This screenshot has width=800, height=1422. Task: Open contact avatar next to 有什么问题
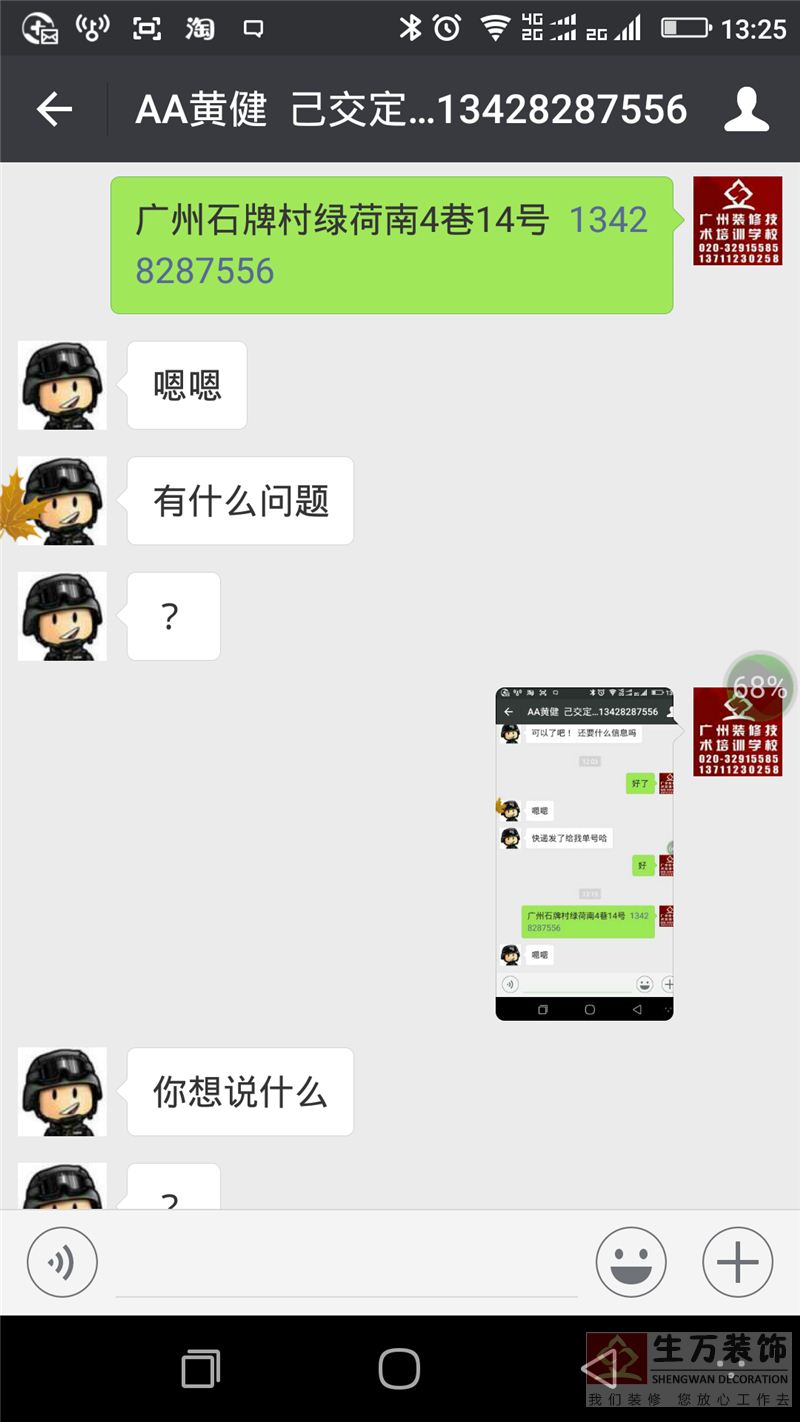point(63,501)
